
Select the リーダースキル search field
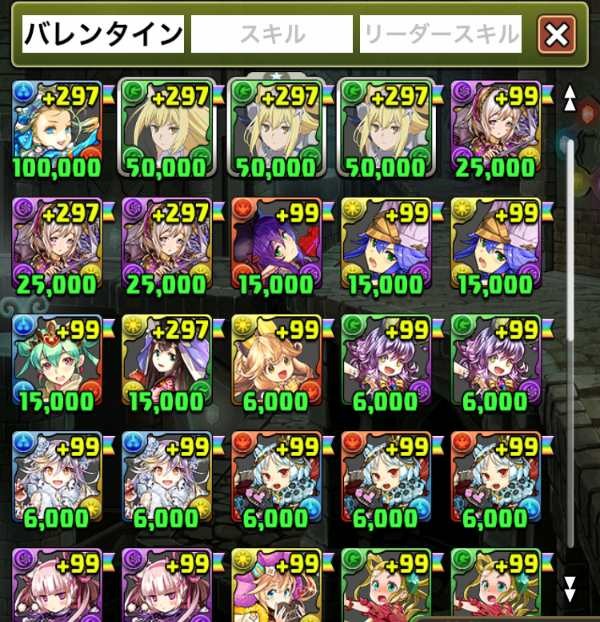tap(441, 35)
